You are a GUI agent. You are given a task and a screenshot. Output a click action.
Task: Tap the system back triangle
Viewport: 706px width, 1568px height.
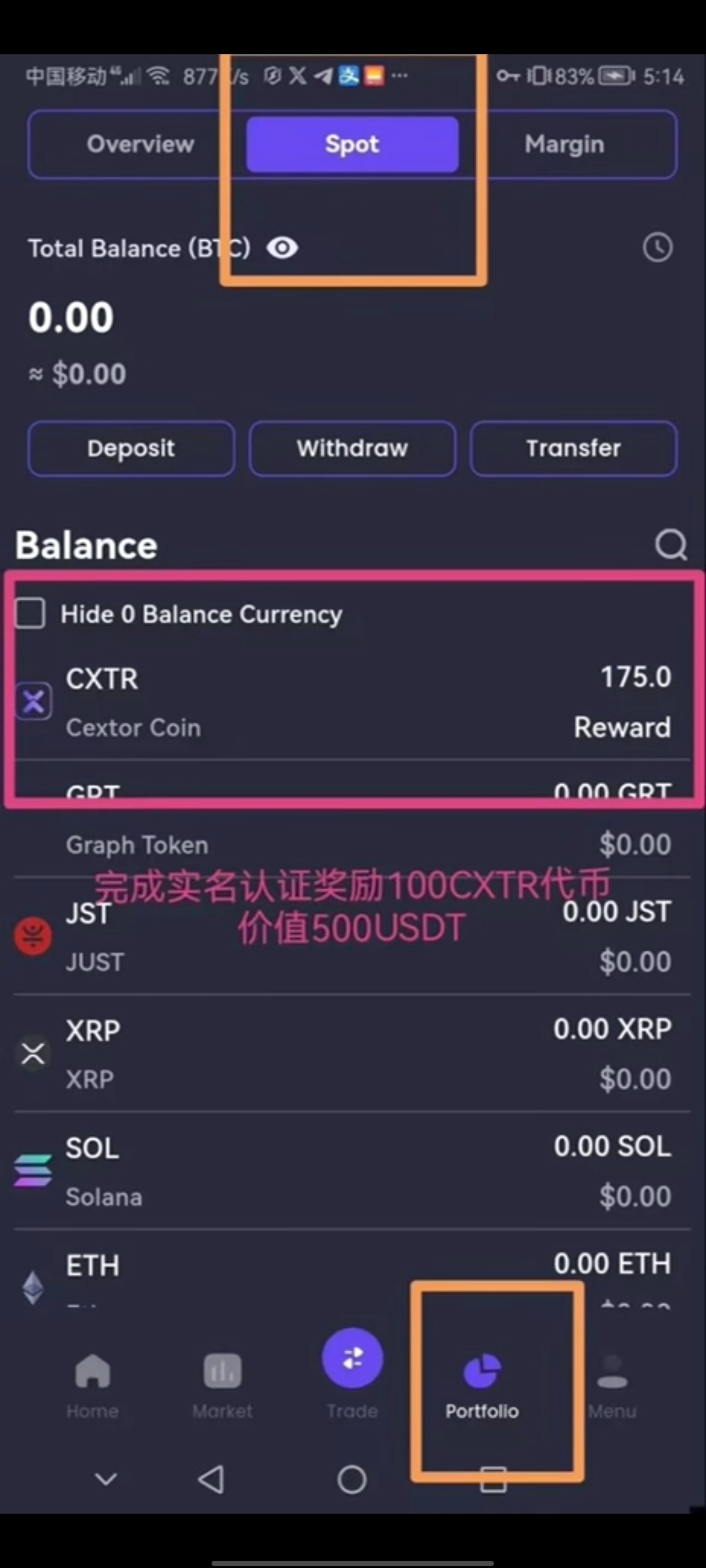[211, 1478]
